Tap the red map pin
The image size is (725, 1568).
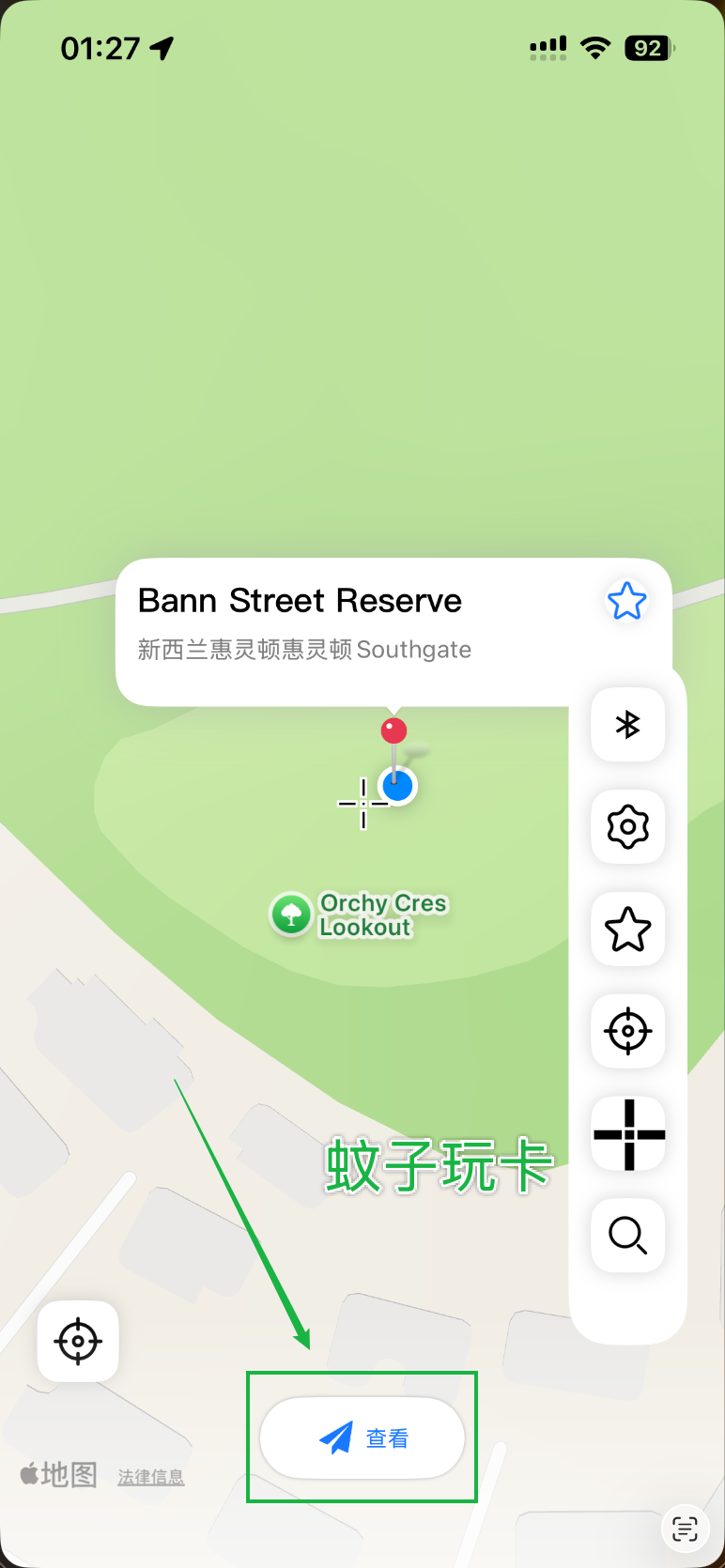[393, 730]
